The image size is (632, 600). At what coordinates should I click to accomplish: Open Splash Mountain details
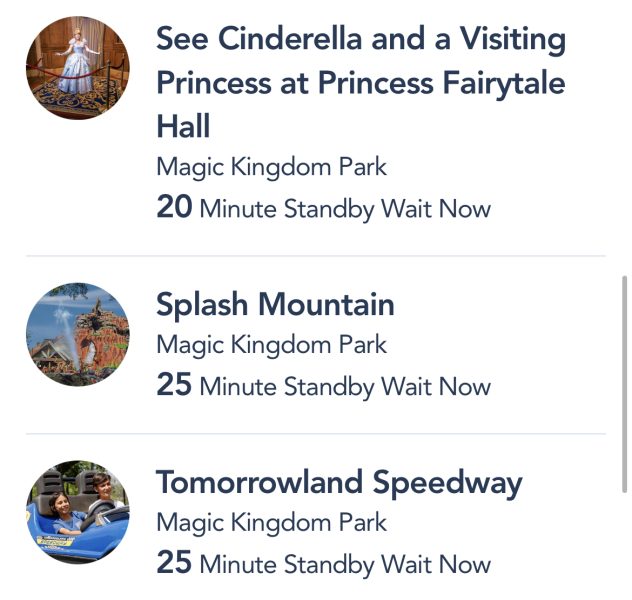point(276,305)
